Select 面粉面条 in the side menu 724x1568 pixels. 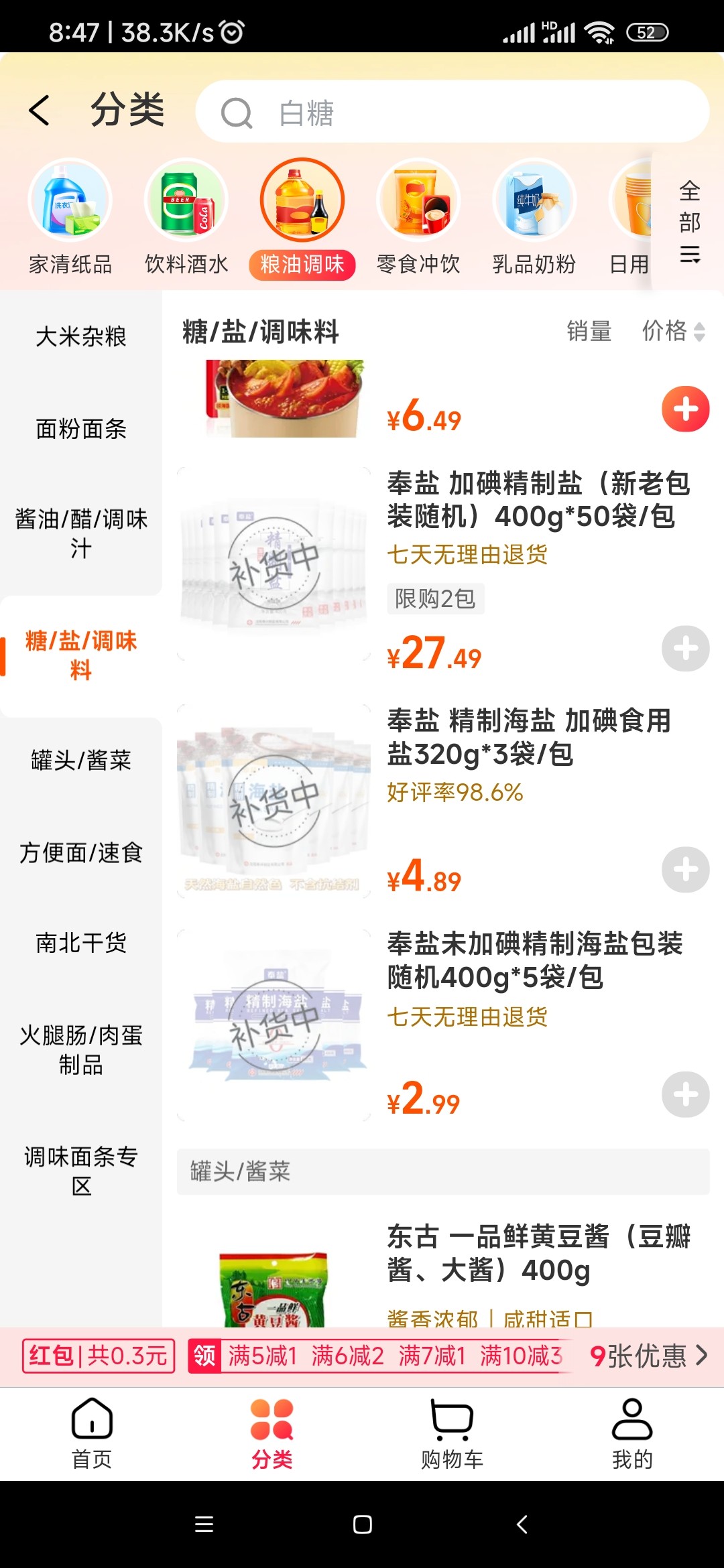pos(81,429)
